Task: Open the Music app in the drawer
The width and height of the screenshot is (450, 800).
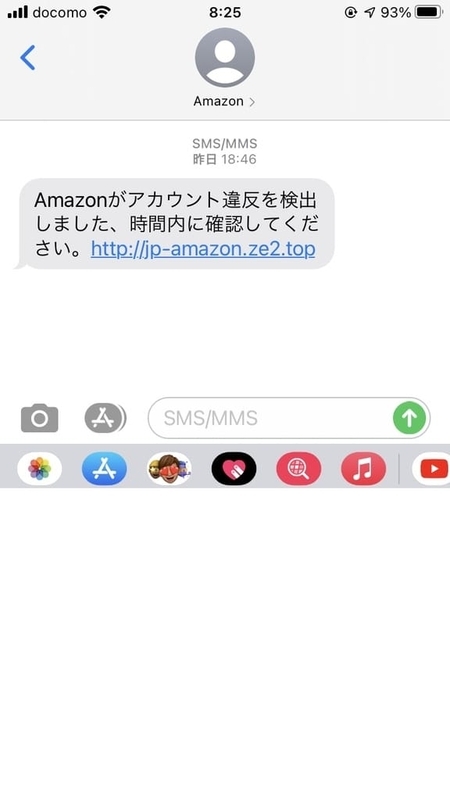Action: tap(363, 468)
